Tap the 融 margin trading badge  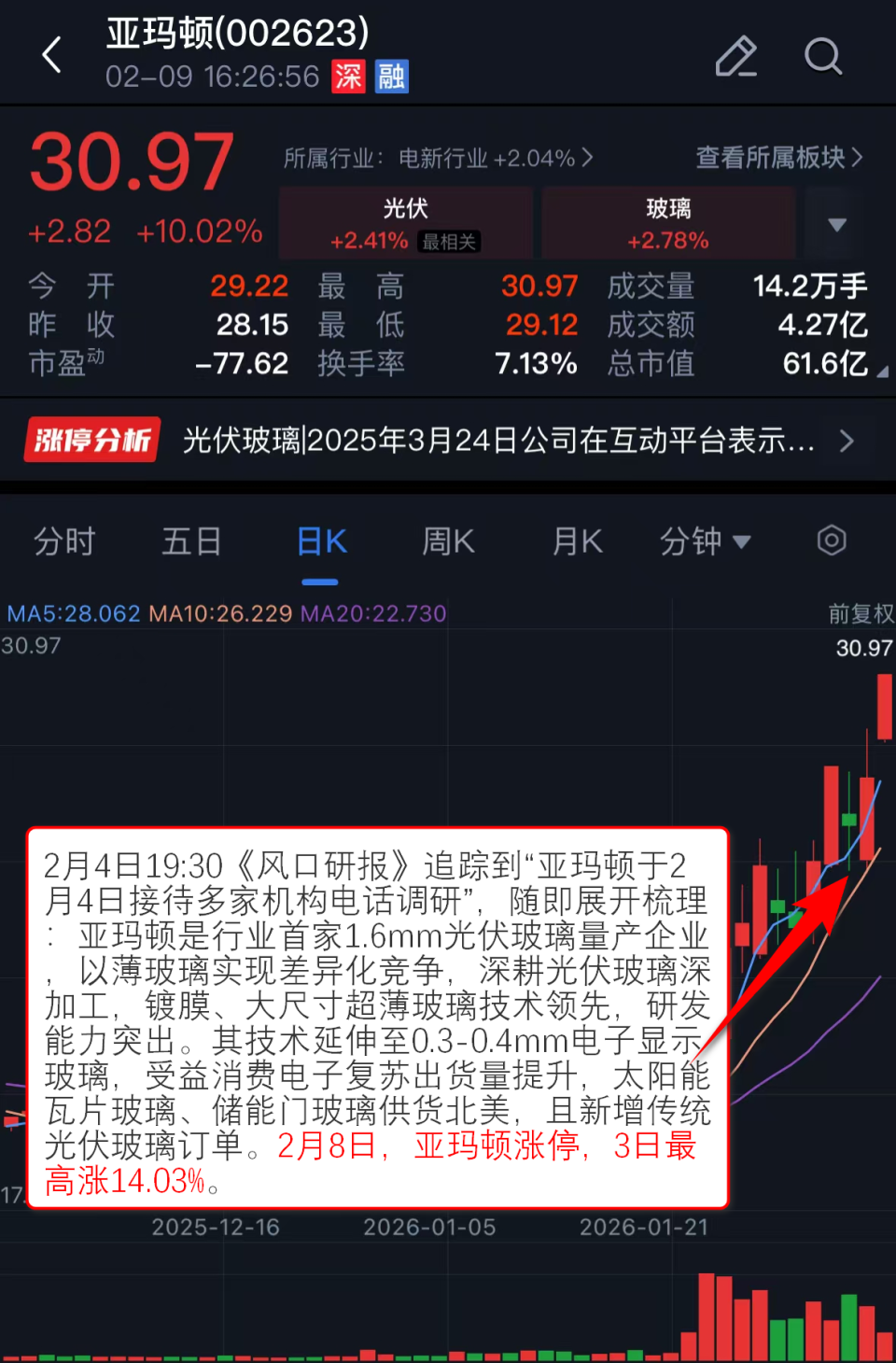pos(391,78)
